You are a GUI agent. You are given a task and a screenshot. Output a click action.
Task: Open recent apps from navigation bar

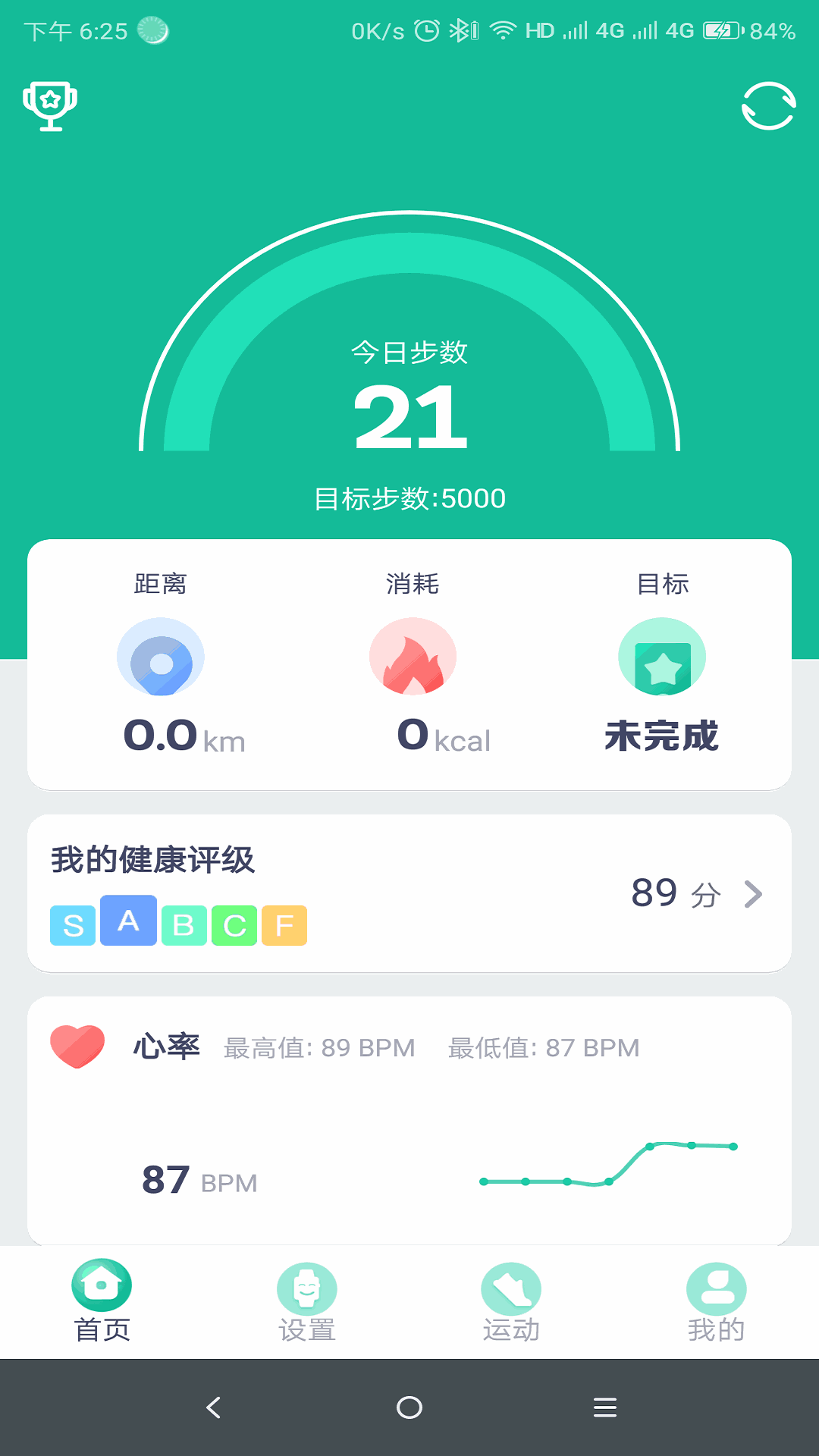tap(605, 1407)
